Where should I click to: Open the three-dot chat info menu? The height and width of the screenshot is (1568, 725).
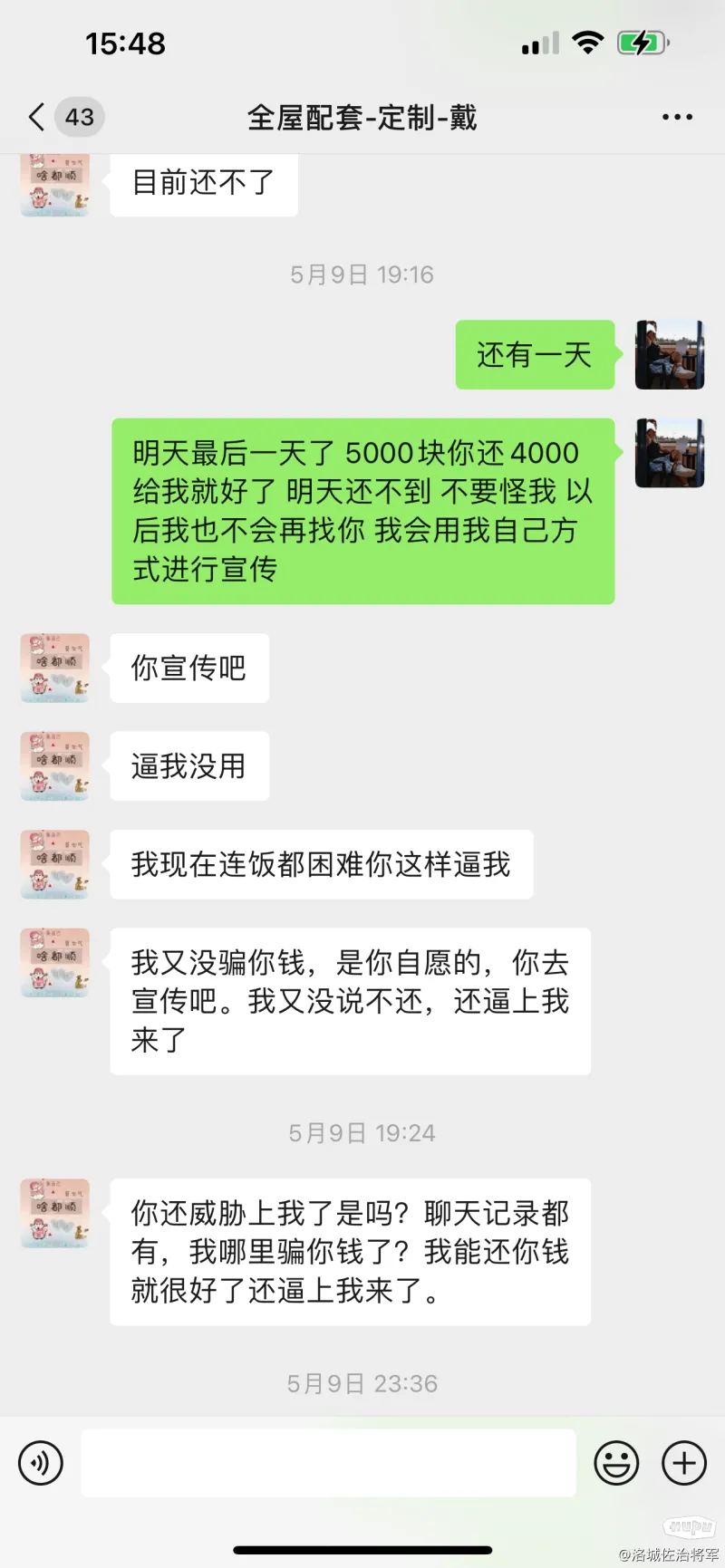click(677, 117)
